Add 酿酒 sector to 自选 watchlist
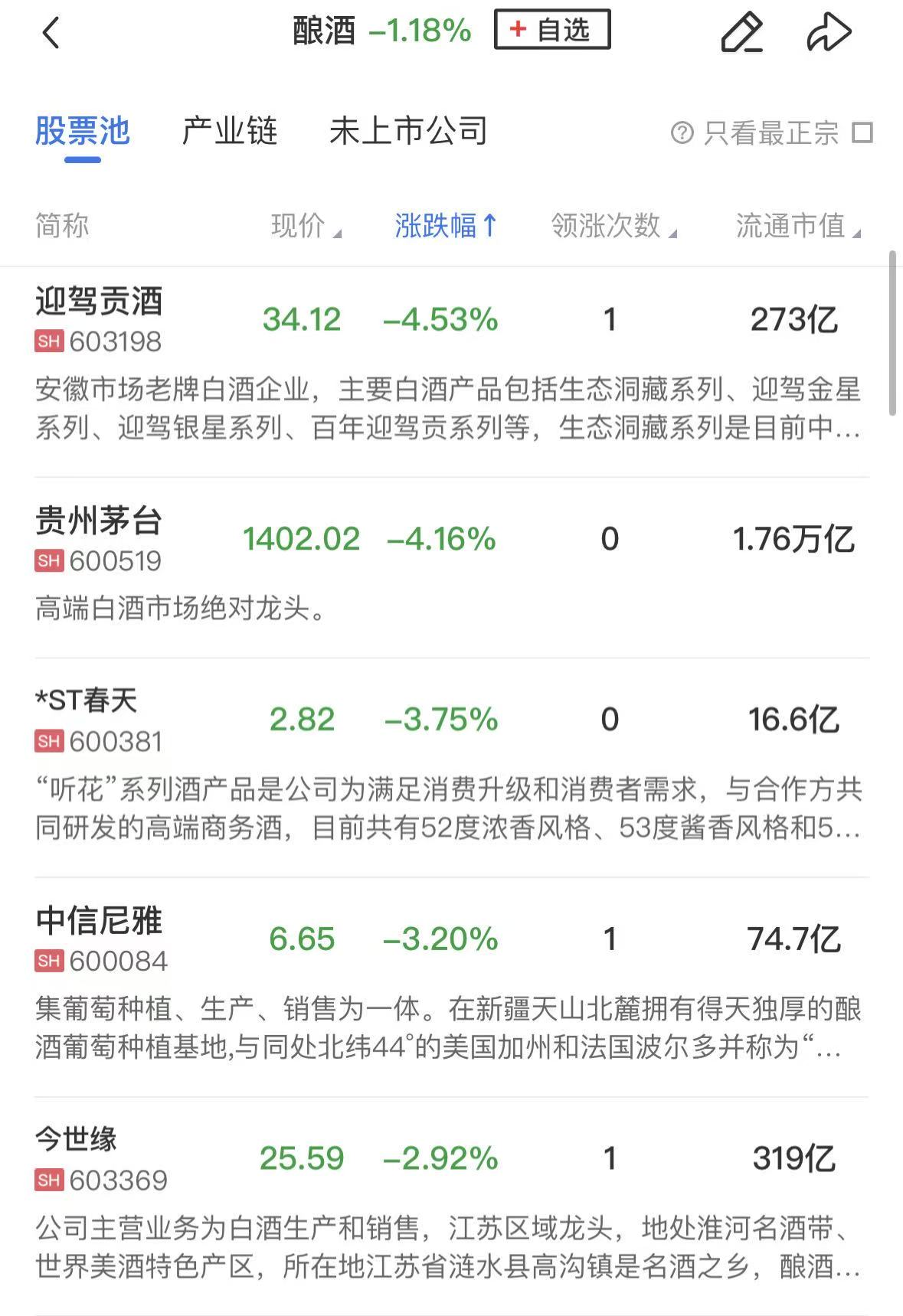The image size is (903, 1316). [552, 31]
